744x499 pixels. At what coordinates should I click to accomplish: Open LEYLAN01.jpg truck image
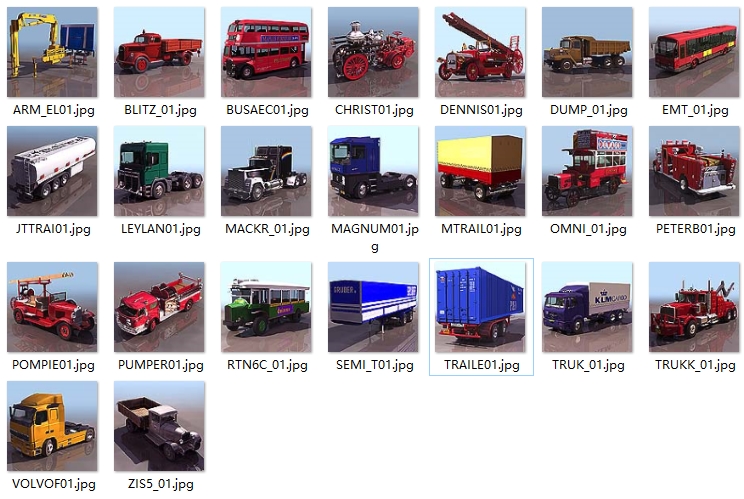pyautogui.click(x=159, y=170)
